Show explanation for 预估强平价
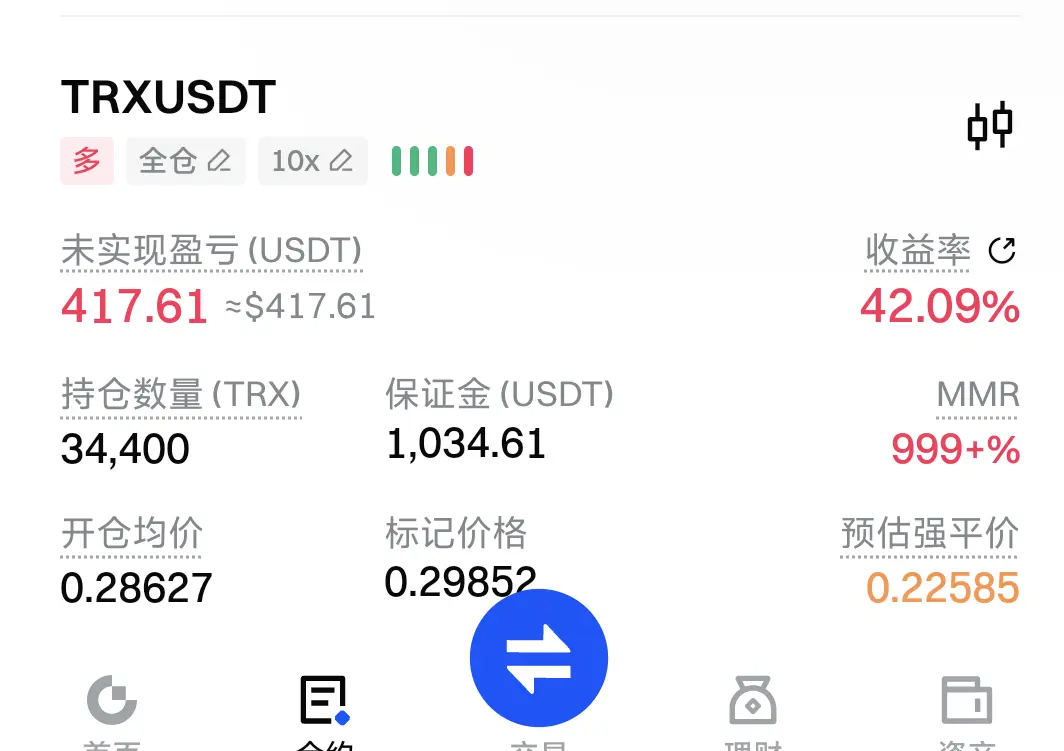 click(x=929, y=533)
